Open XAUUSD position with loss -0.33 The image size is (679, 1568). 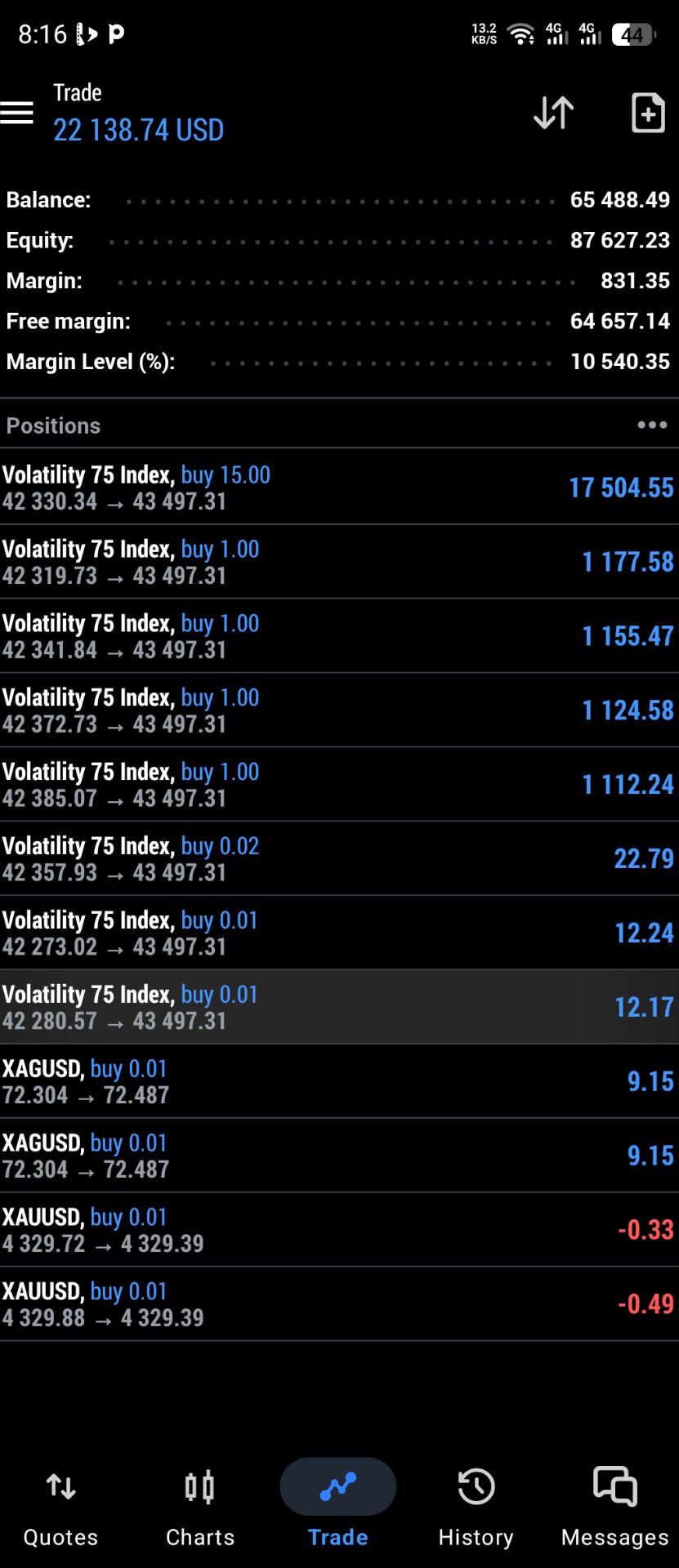(x=339, y=1229)
